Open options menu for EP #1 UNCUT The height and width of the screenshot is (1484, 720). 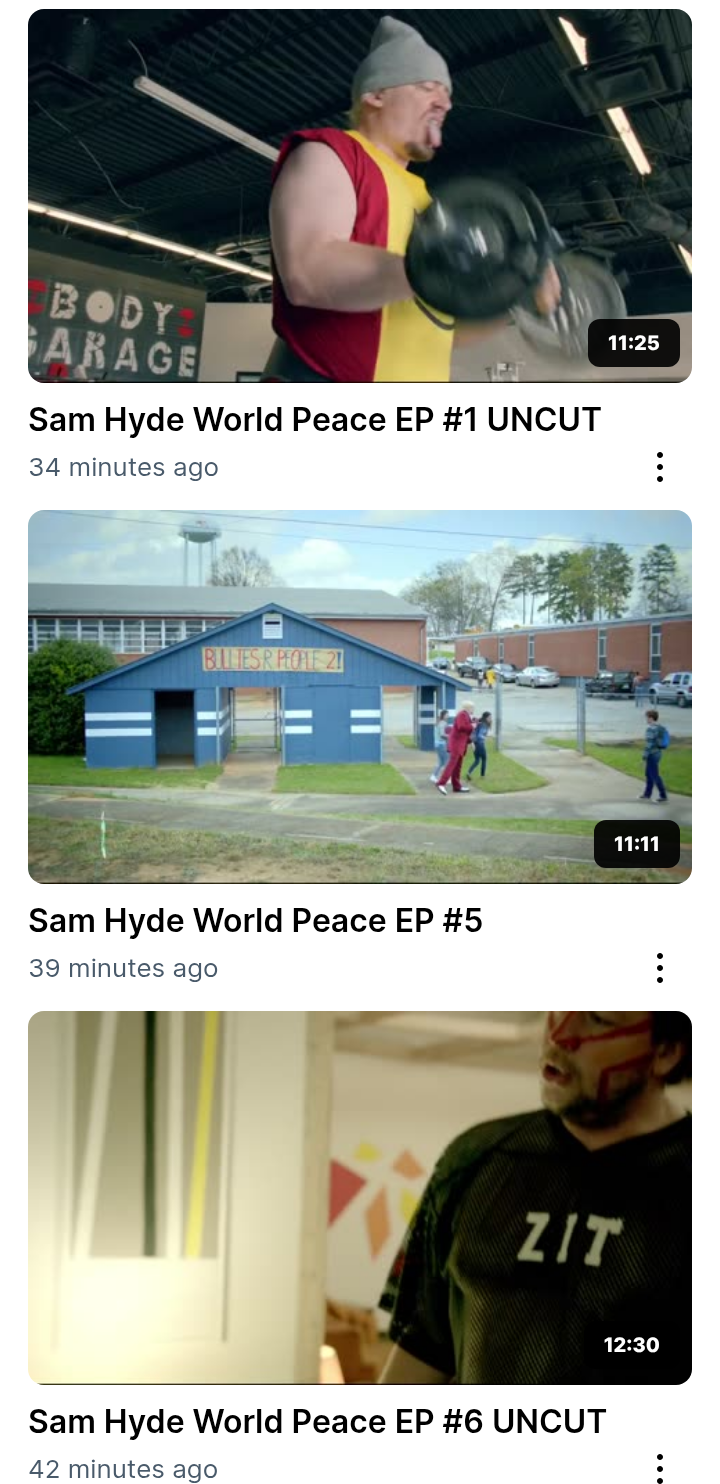point(659,467)
